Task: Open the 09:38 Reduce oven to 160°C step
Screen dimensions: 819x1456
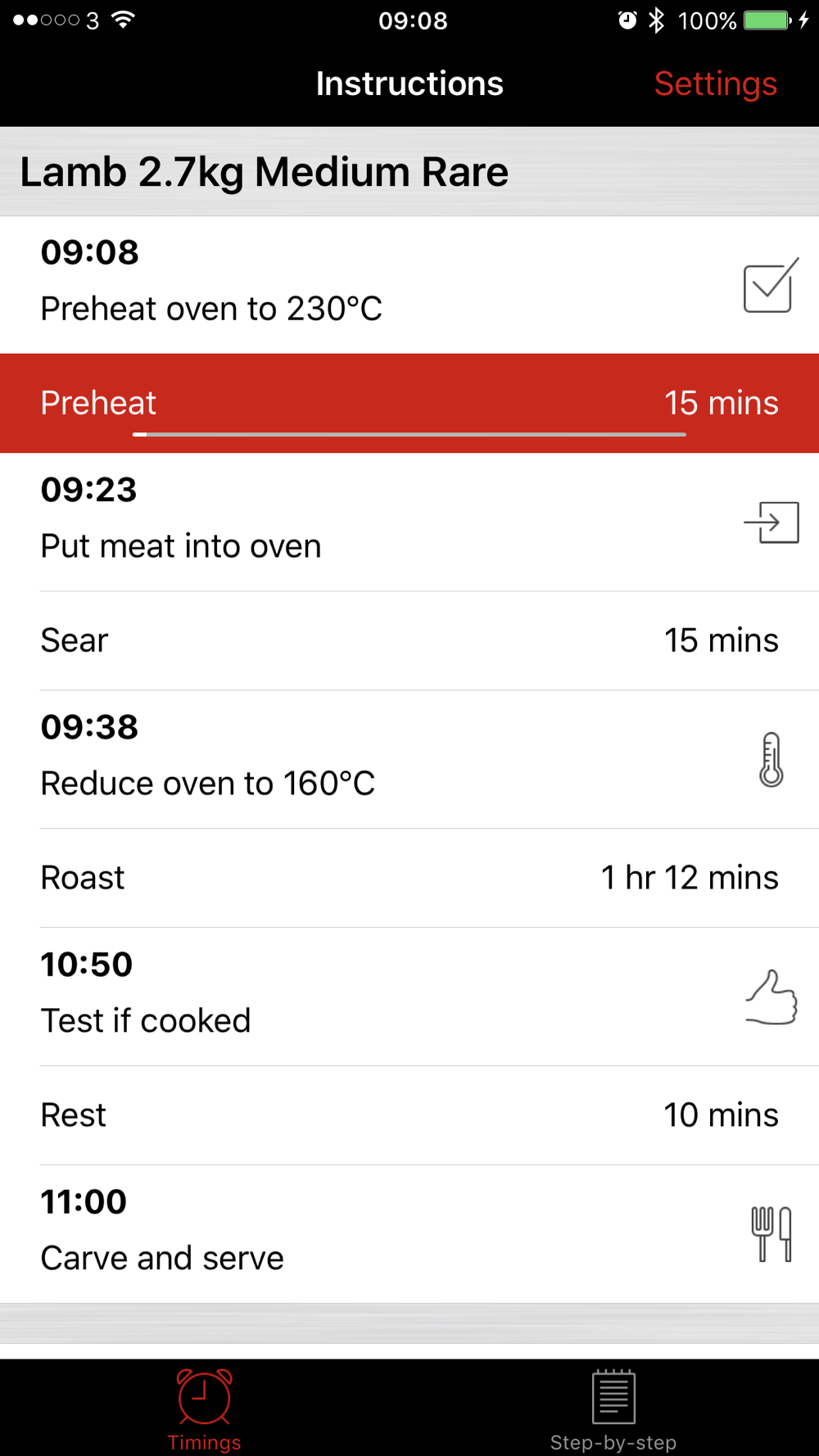Action: (409, 759)
